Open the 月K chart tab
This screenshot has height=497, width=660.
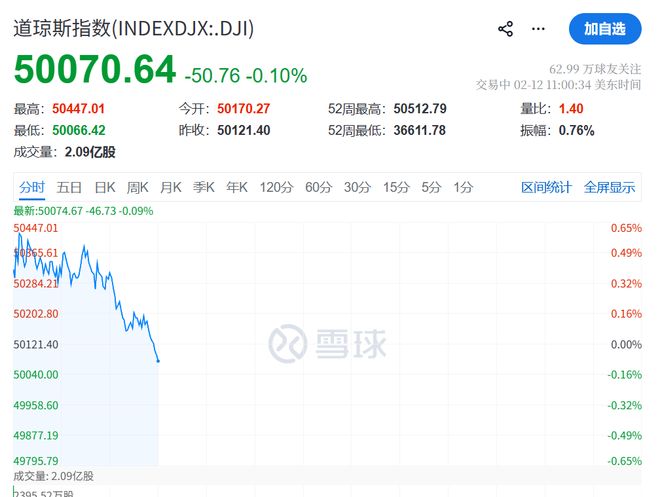171,187
